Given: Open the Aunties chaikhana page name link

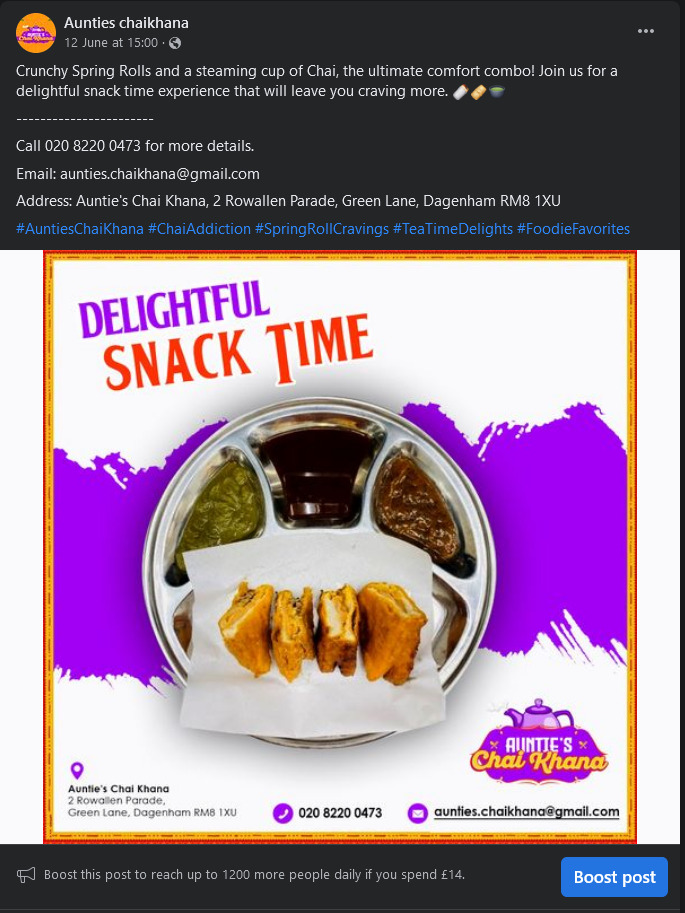Looking at the screenshot, I should pyautogui.click(x=126, y=22).
